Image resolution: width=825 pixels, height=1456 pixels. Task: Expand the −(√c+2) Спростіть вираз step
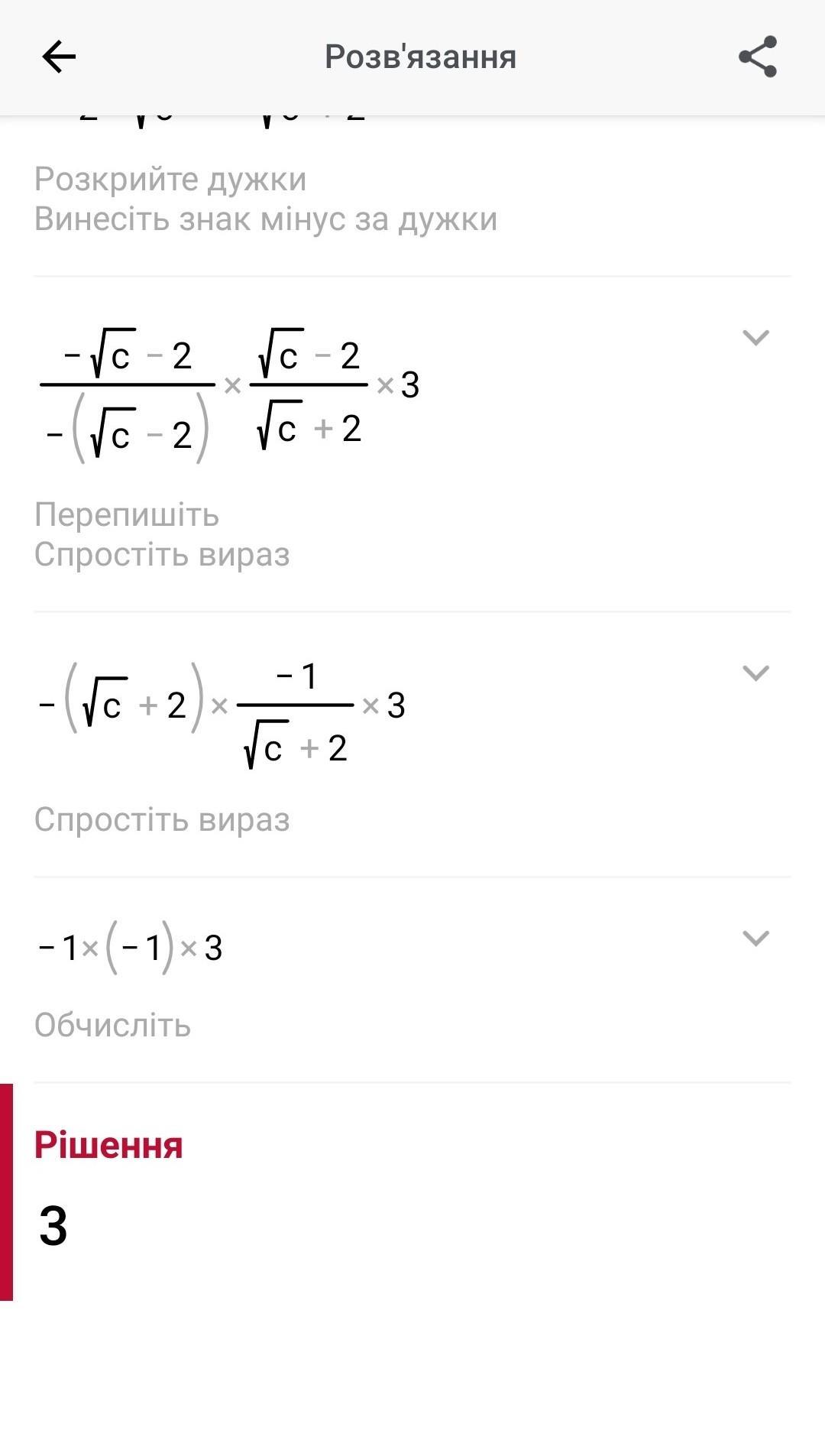755,673
